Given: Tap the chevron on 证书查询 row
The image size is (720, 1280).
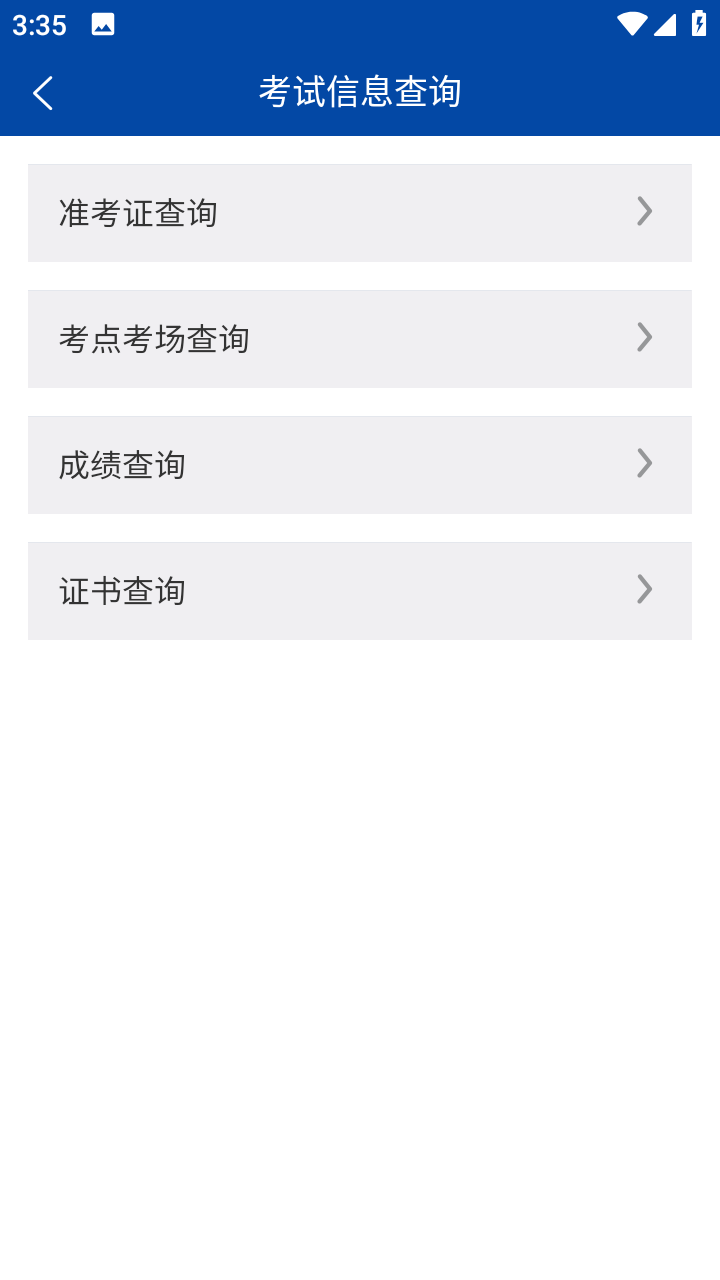Looking at the screenshot, I should [644, 590].
